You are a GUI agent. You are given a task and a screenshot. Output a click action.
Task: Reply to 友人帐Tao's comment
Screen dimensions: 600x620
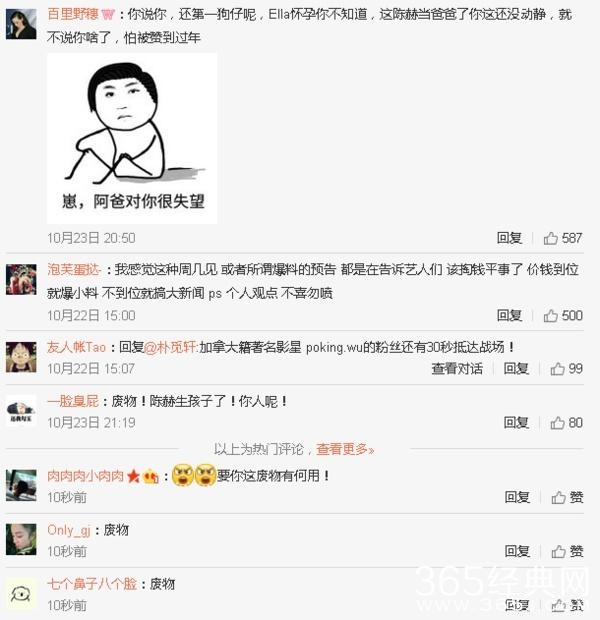[x=516, y=369]
